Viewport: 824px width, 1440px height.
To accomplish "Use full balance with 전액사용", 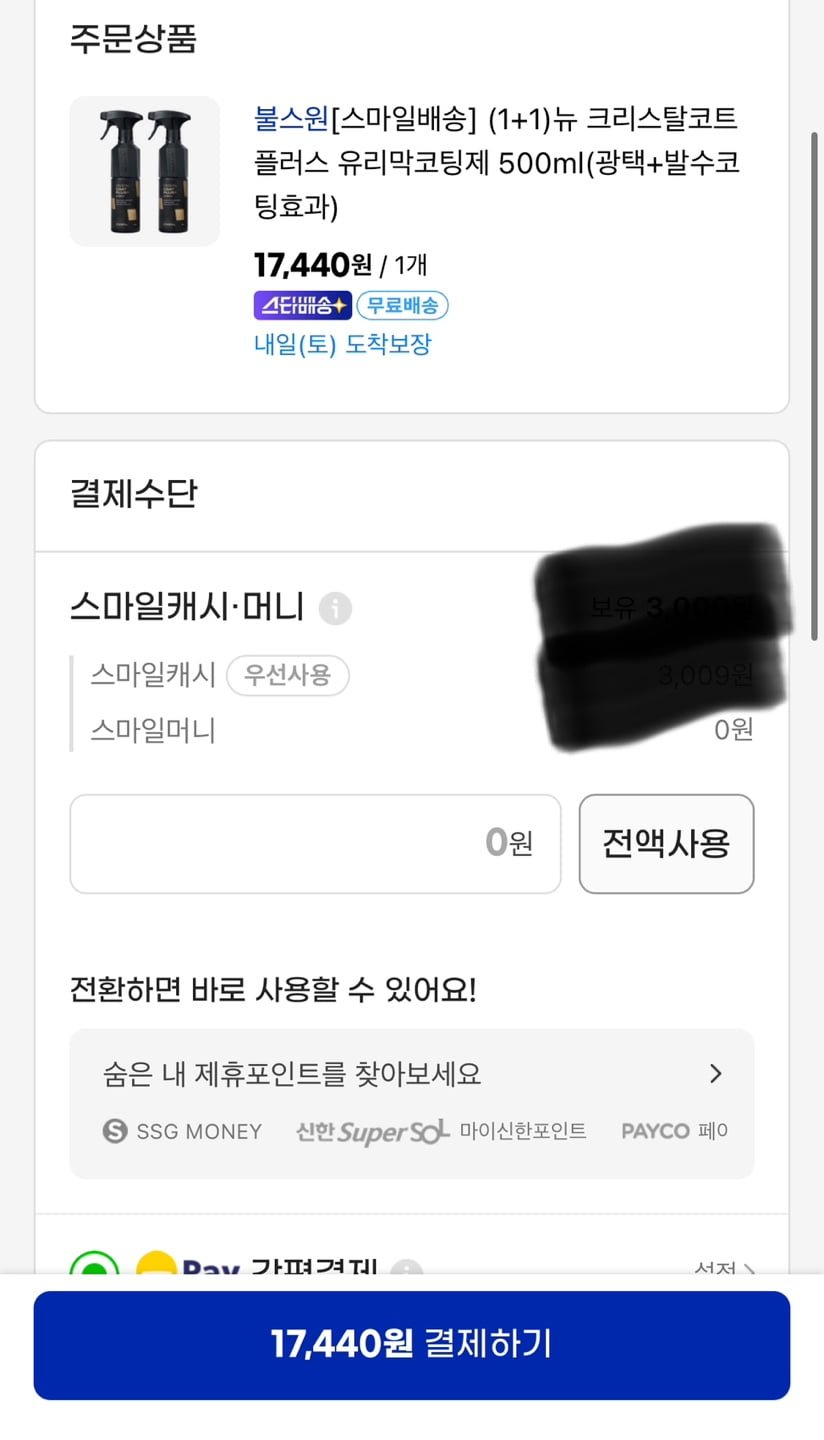I will (666, 844).
